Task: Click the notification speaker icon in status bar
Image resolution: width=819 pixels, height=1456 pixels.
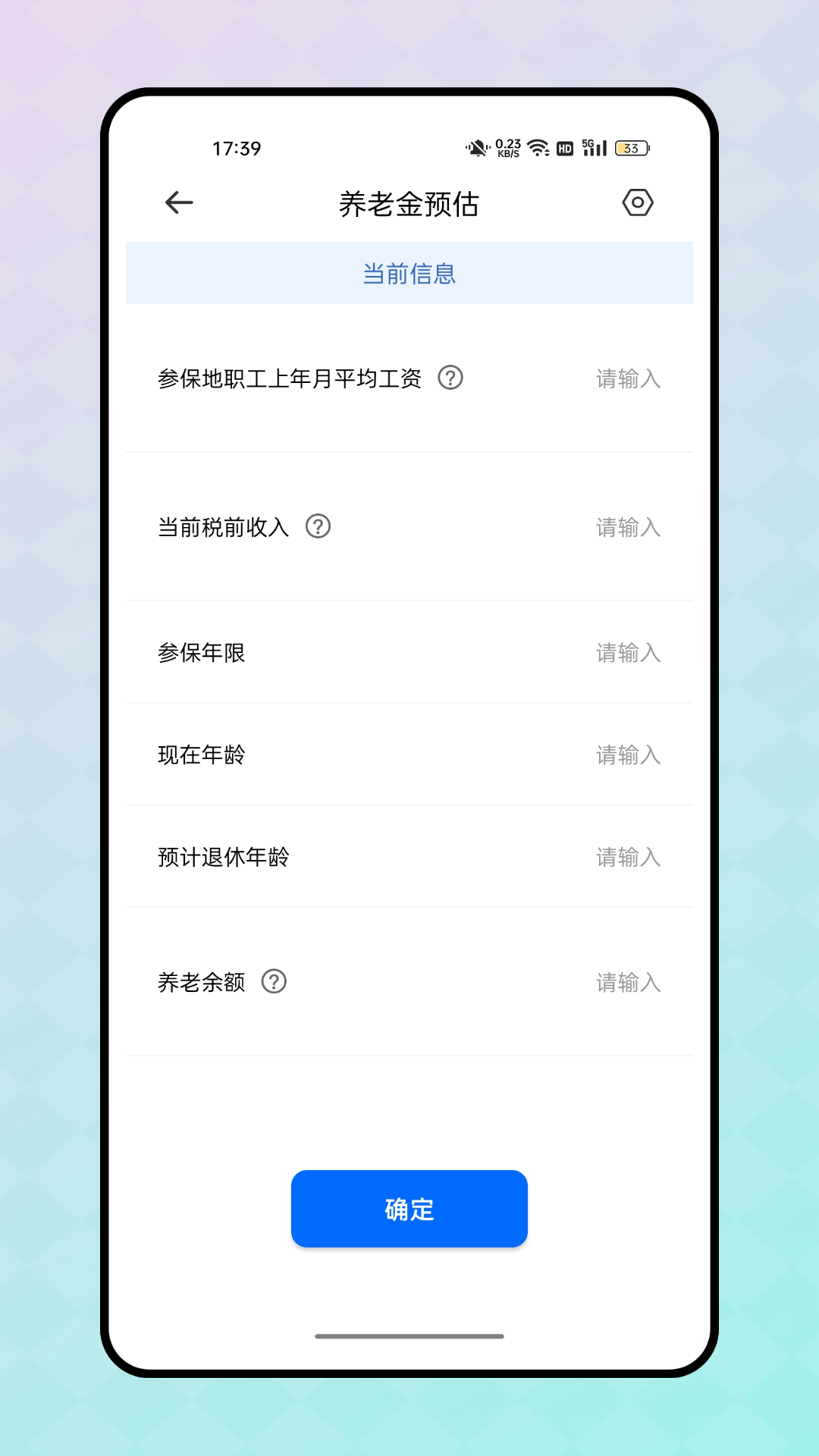Action: 475,147
